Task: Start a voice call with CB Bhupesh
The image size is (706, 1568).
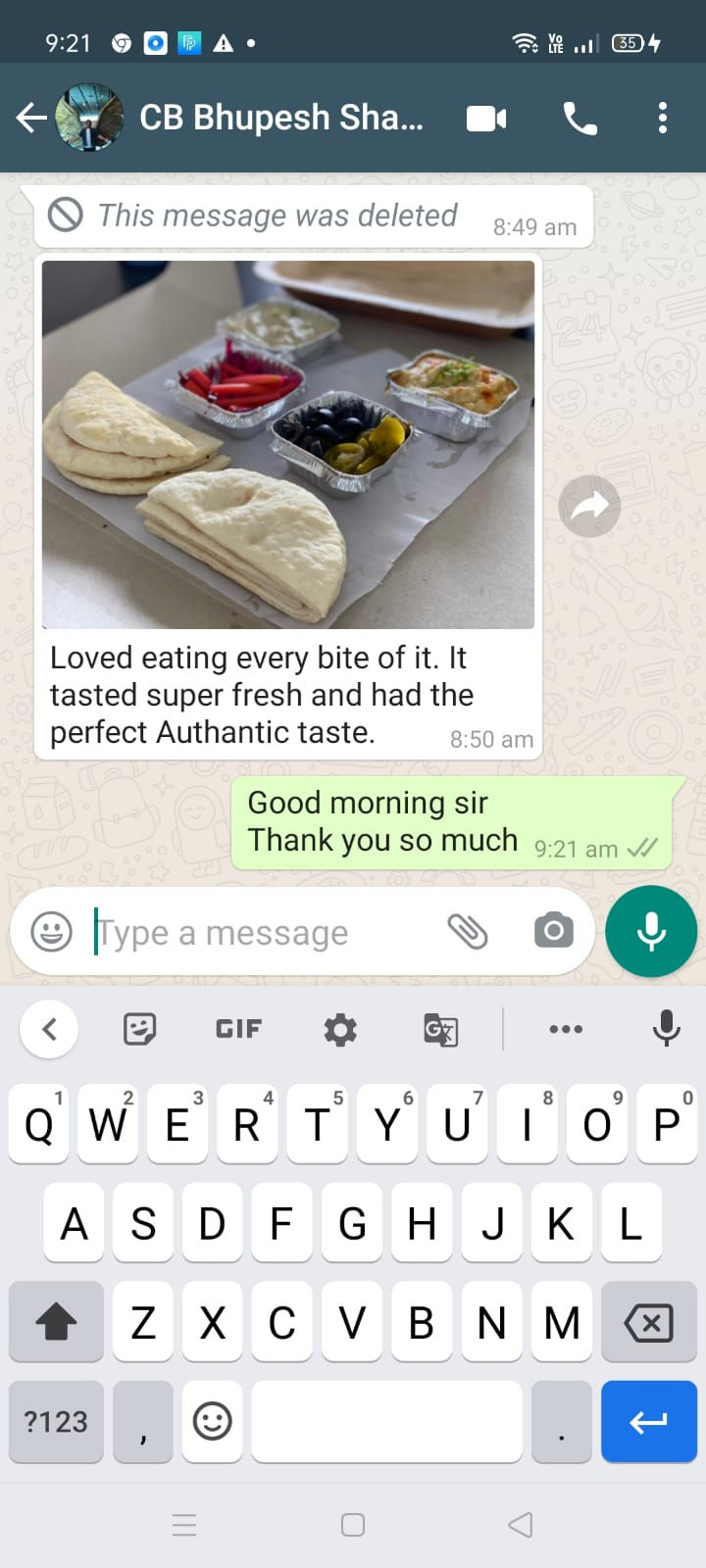Action: pos(580,119)
